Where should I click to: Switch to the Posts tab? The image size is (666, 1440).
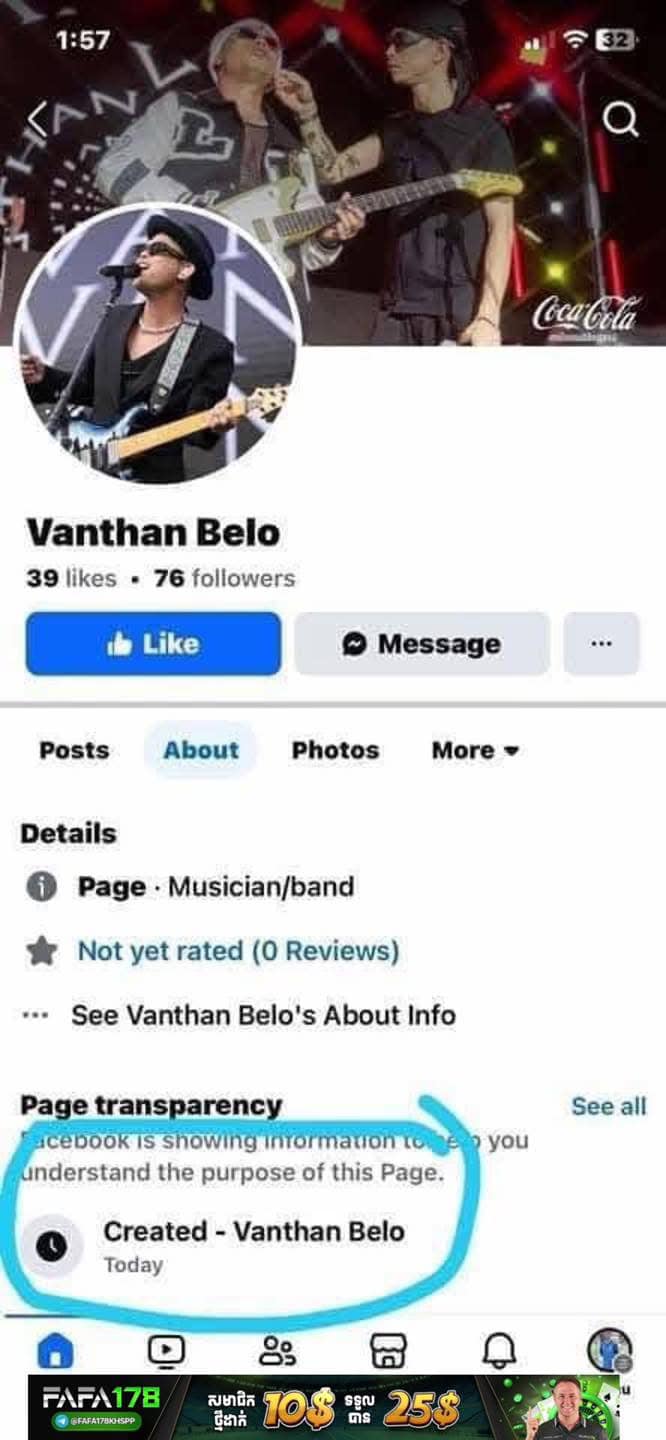[74, 750]
